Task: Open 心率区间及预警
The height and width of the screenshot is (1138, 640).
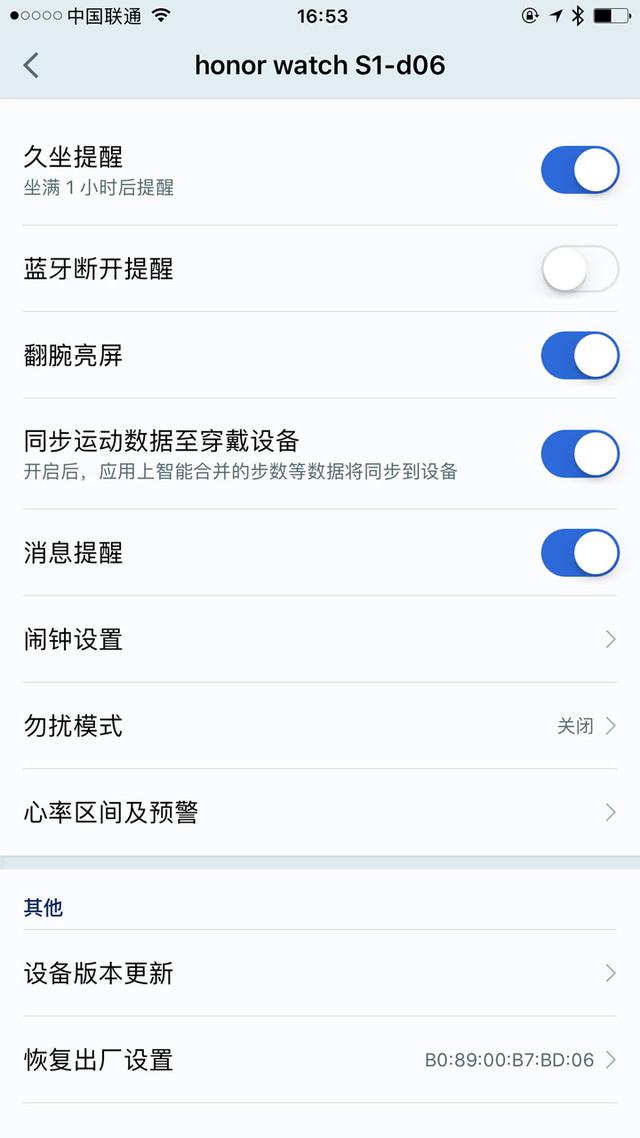Action: 320,812
